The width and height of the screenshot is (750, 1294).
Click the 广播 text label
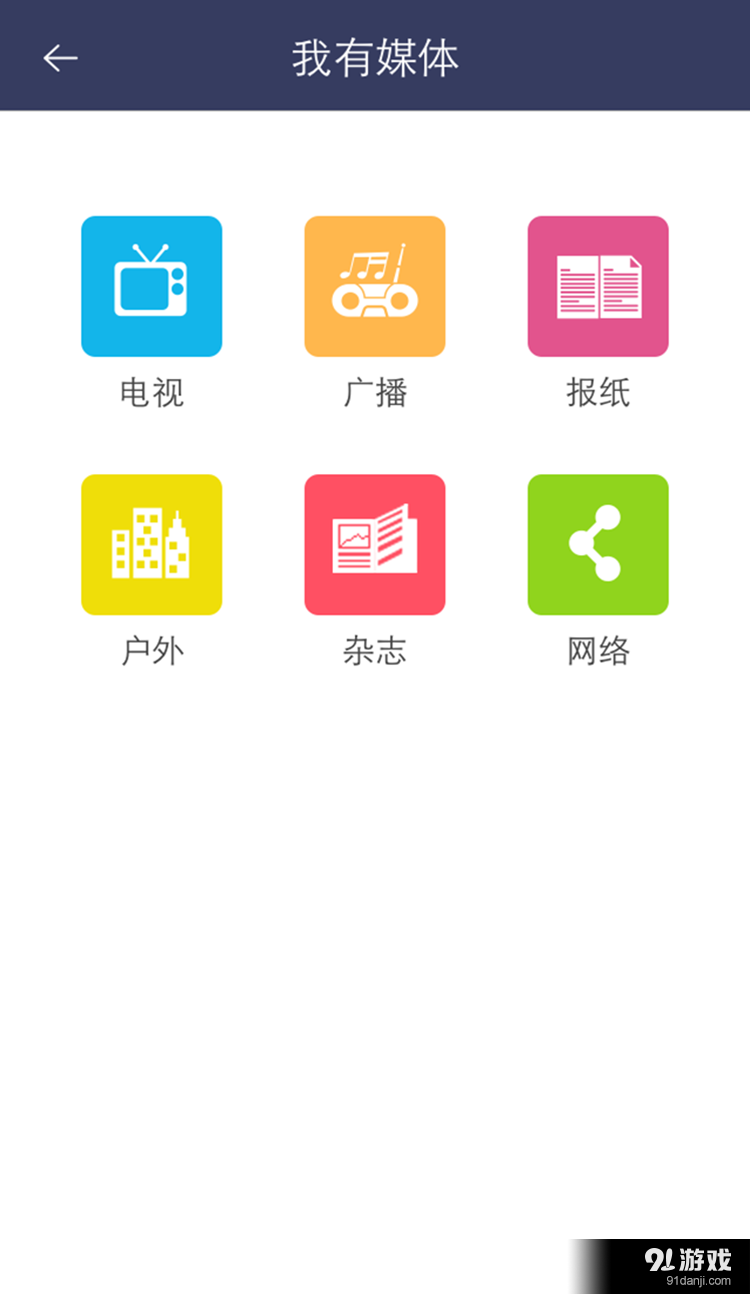click(x=374, y=394)
